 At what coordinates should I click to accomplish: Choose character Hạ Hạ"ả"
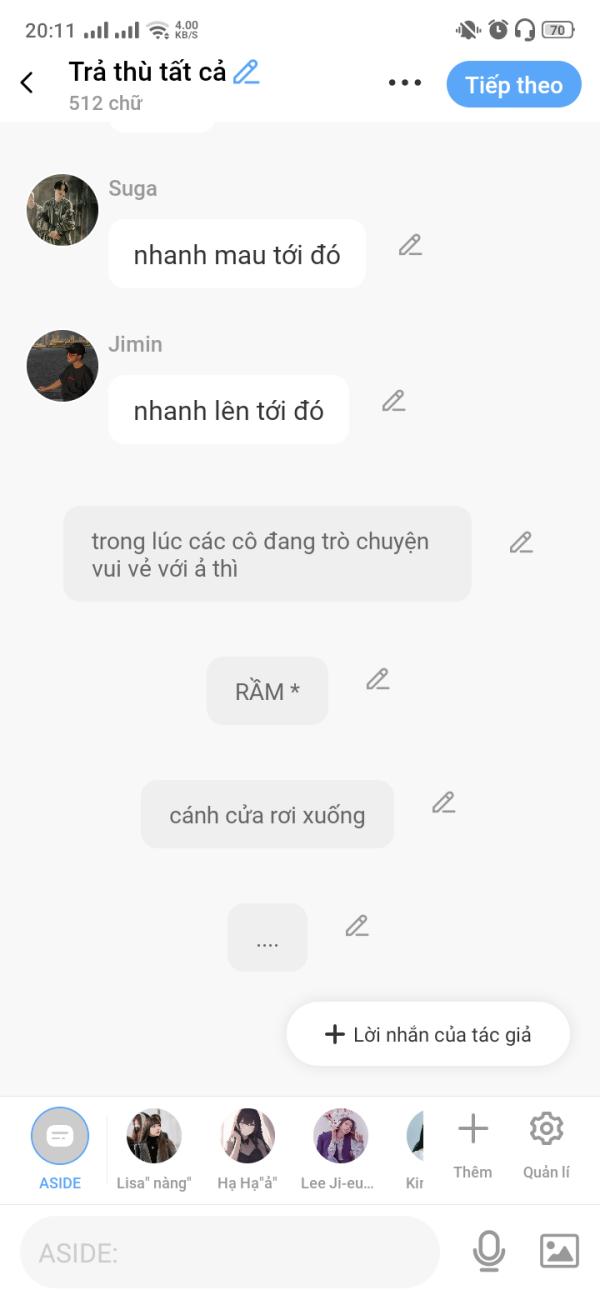247,1137
